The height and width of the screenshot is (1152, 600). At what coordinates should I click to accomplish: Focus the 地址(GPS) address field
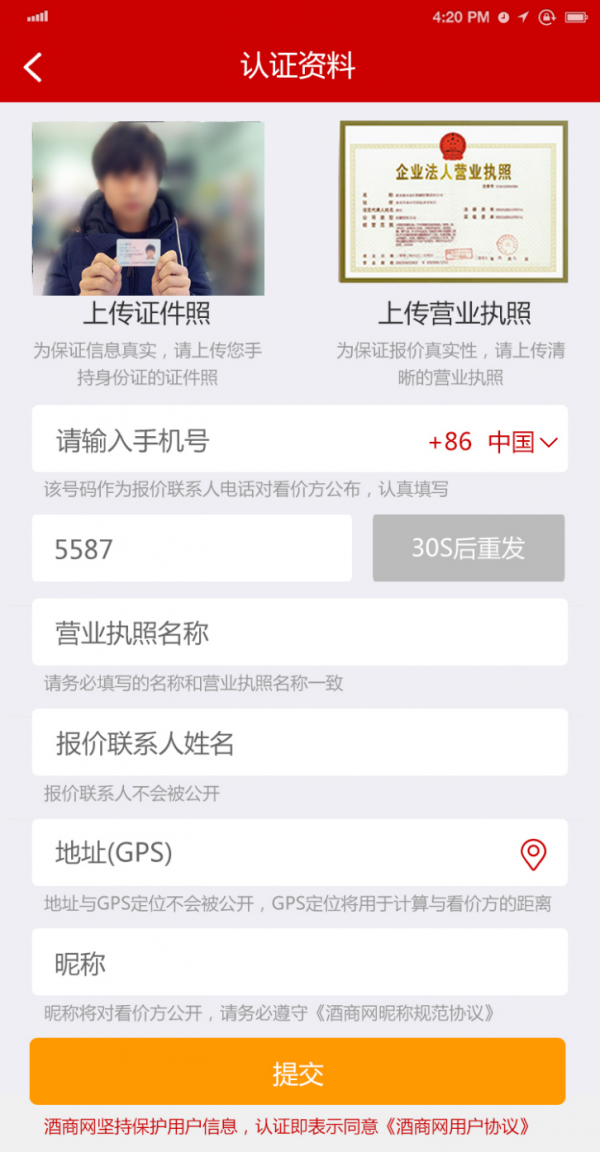270,853
